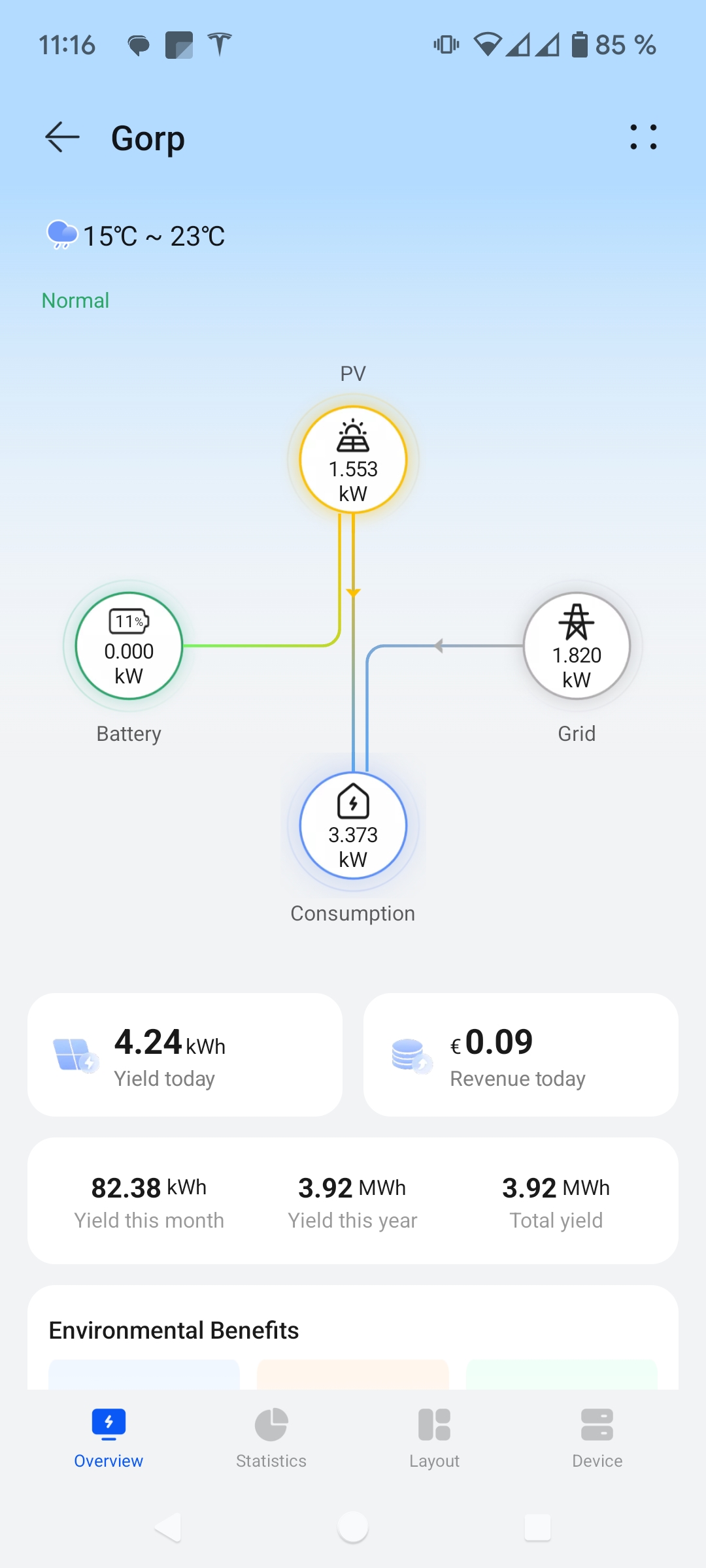Open the Revenue today card
The image size is (706, 1568).
(520, 1054)
